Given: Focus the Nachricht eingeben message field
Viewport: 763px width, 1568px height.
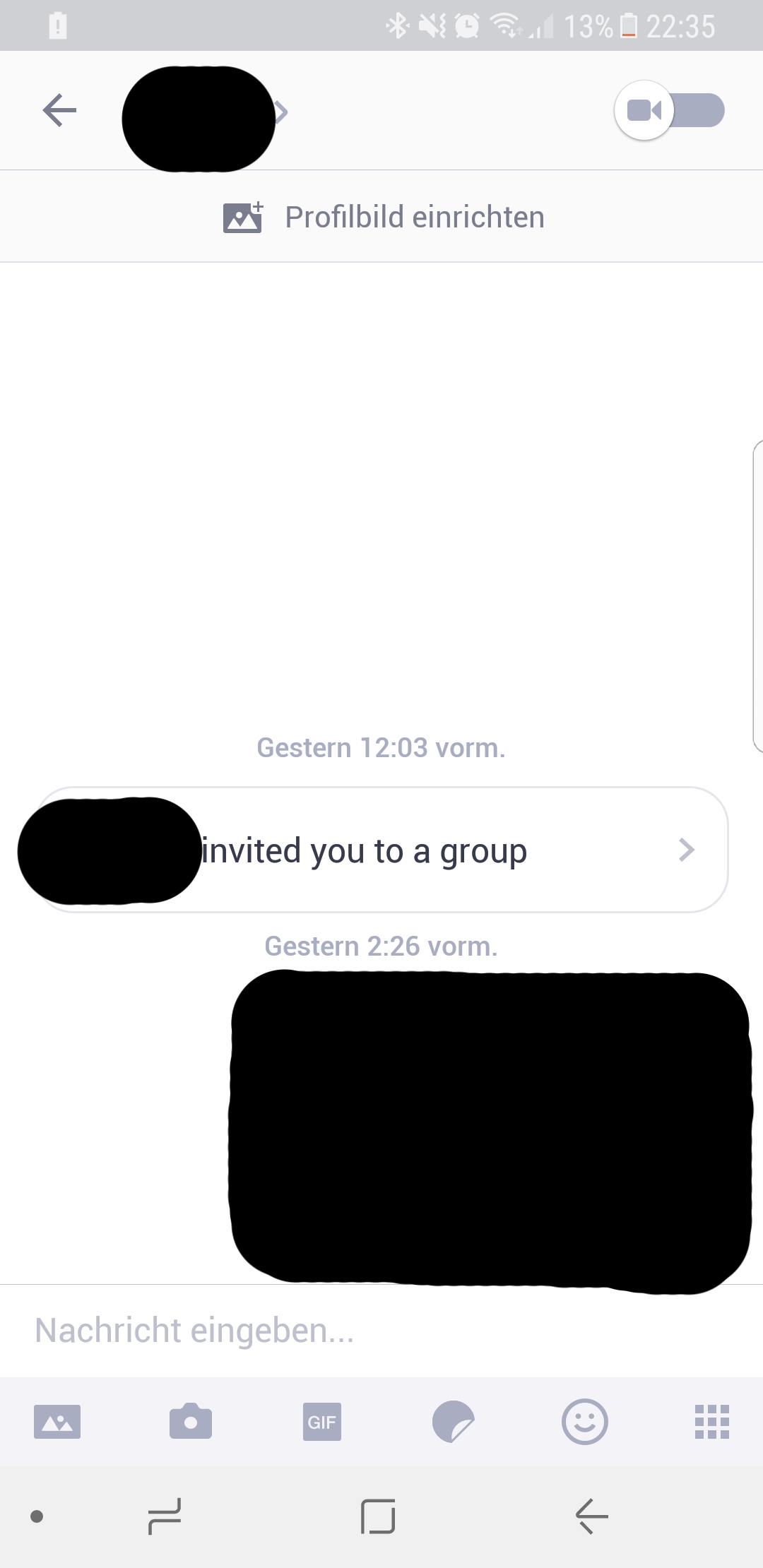Looking at the screenshot, I should click(x=381, y=1331).
